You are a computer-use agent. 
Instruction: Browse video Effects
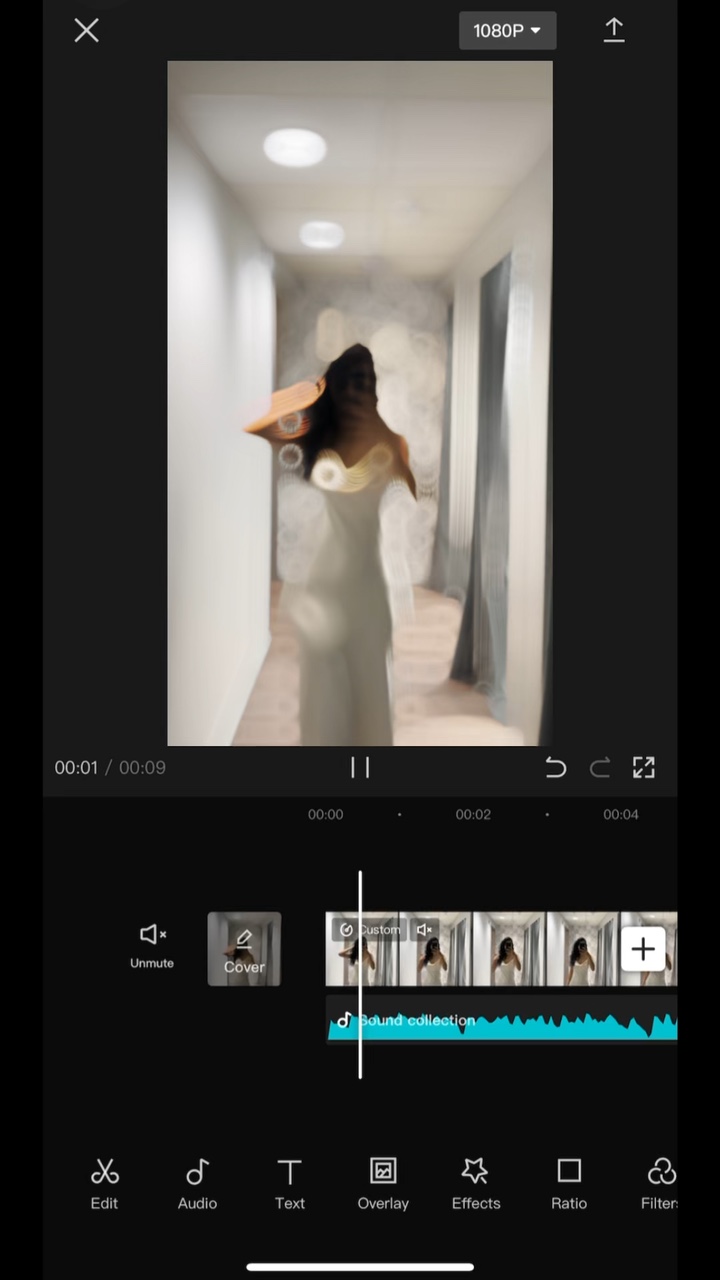click(x=476, y=1184)
